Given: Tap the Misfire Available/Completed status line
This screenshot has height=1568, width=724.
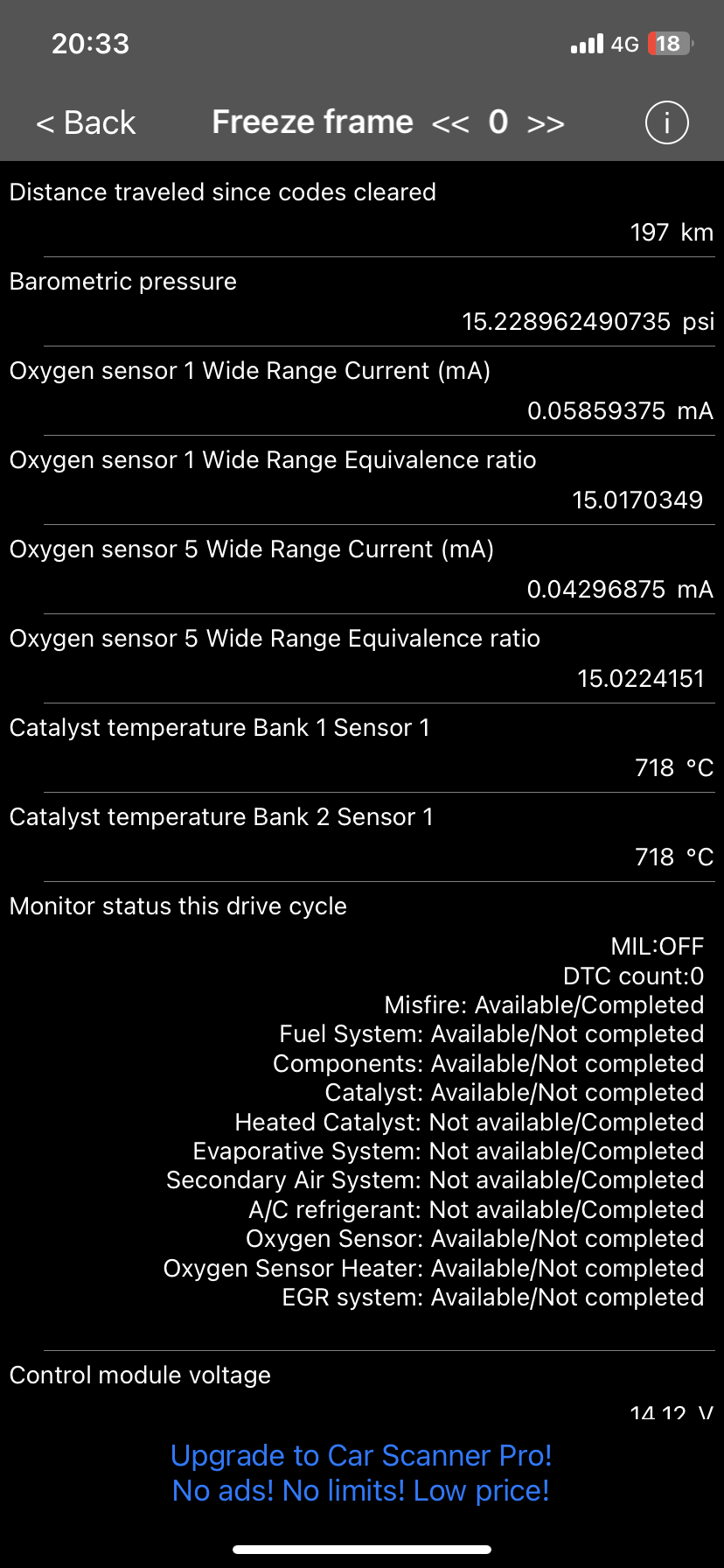Looking at the screenshot, I should (x=545, y=1004).
